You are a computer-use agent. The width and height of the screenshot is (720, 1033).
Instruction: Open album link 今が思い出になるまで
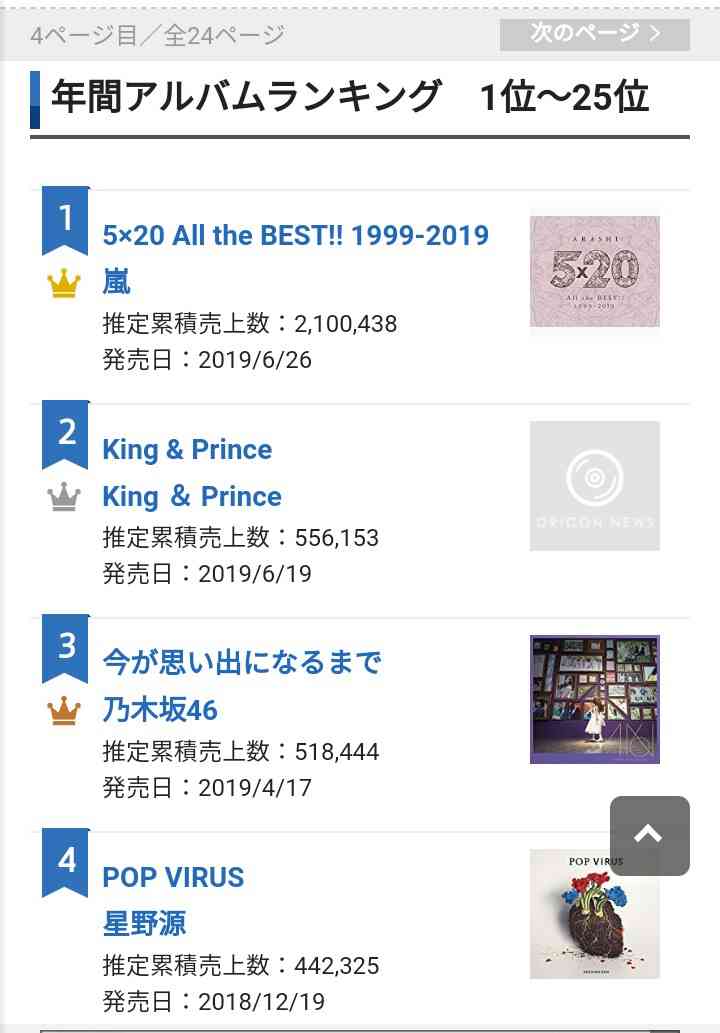[242, 662]
